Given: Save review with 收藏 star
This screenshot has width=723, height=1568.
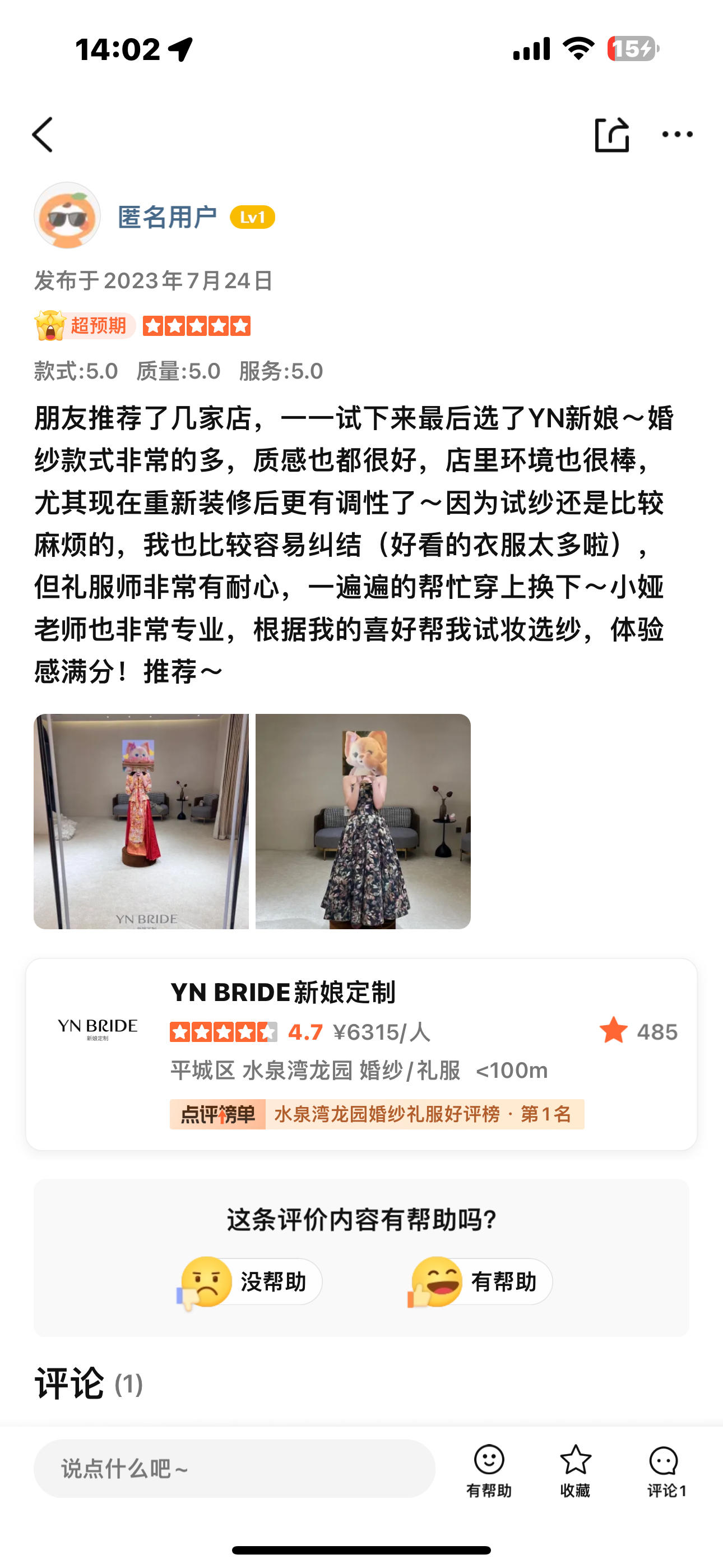Looking at the screenshot, I should point(575,1470).
